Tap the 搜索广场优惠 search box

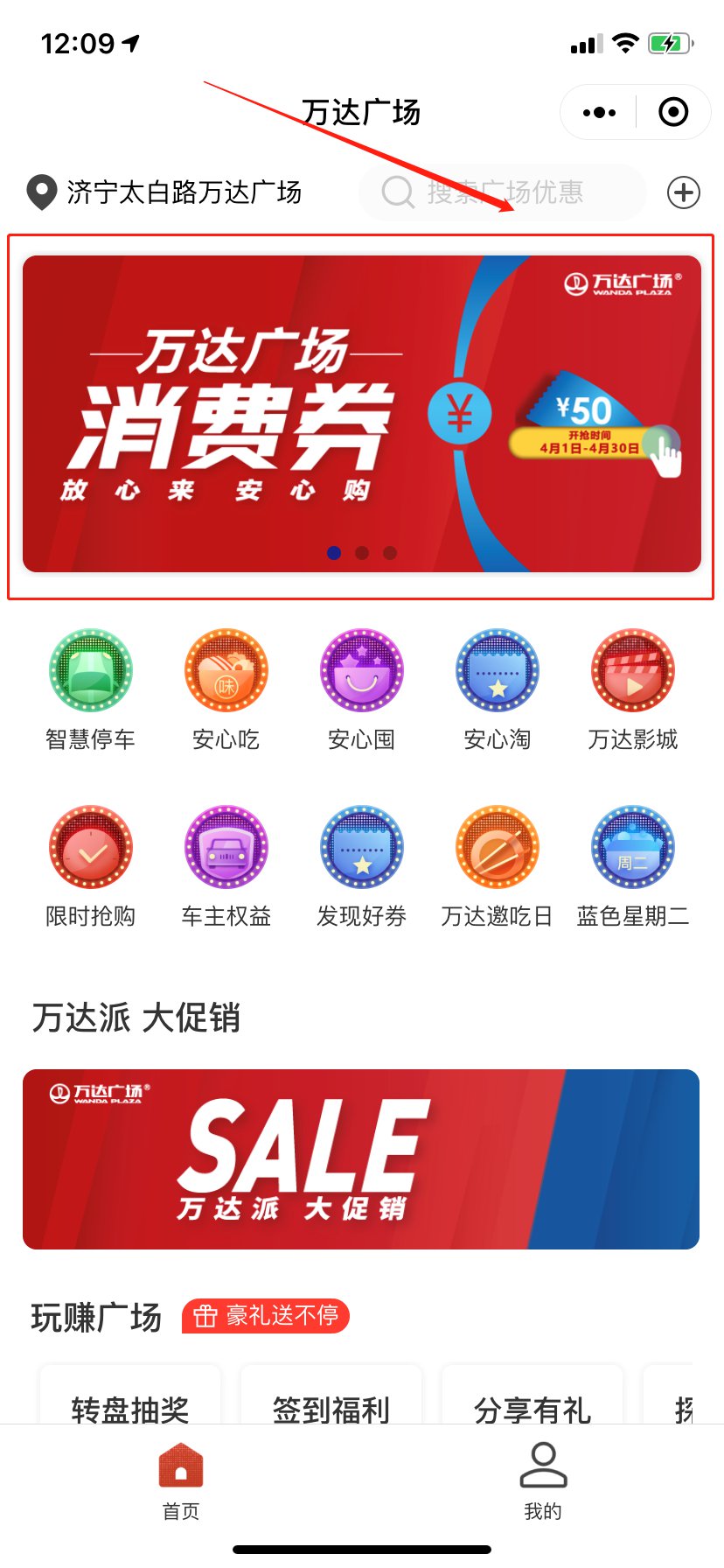(503, 192)
